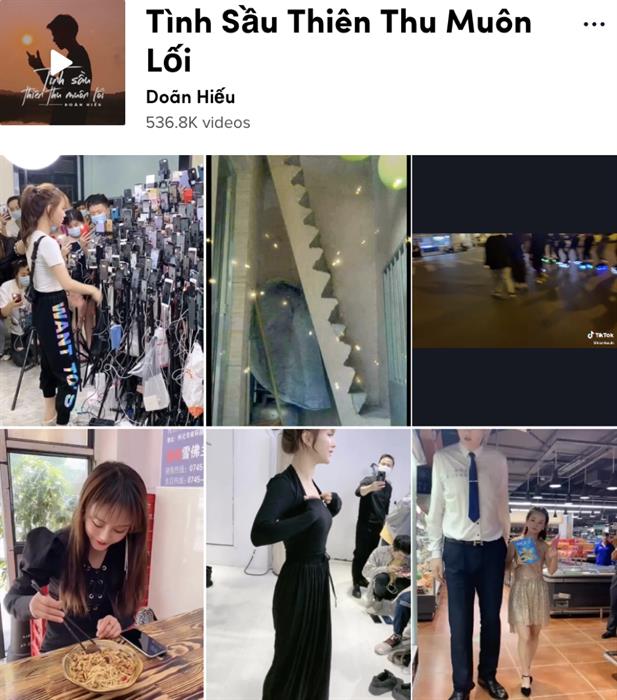Screen dimensions: 617x700
Task: Open the staircase with lights video
Action: click(x=308, y=290)
